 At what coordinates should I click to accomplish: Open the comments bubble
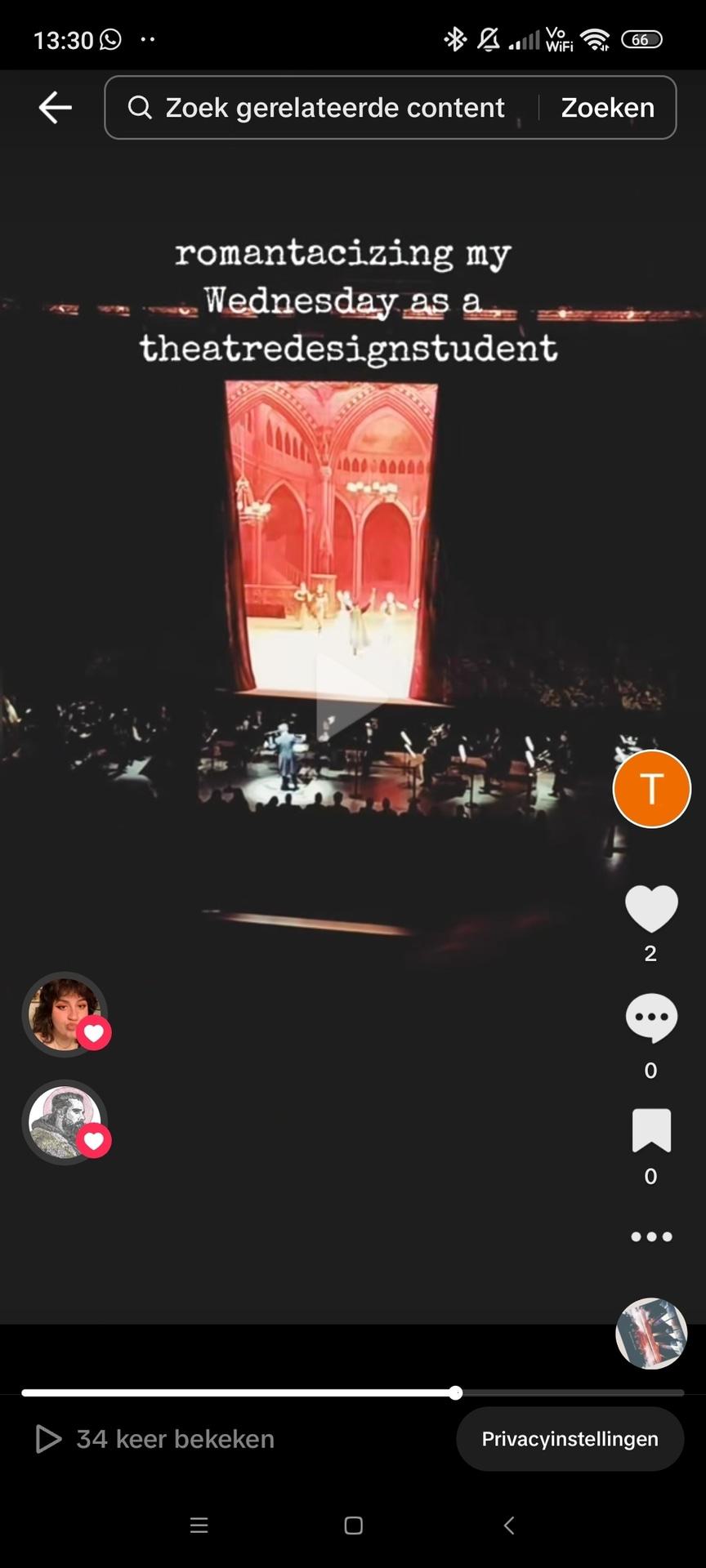[651, 1018]
